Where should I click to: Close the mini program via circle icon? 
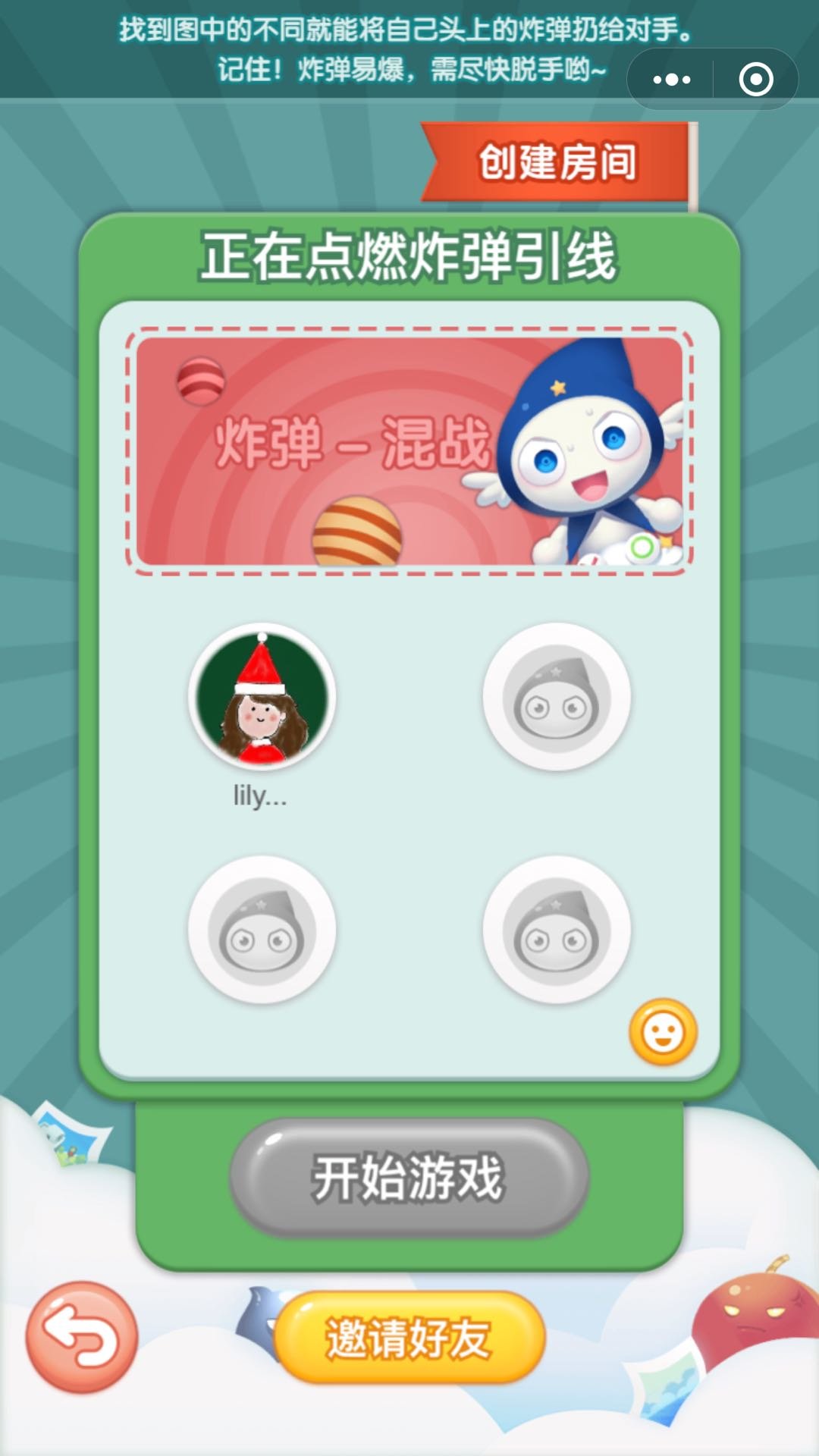click(756, 79)
